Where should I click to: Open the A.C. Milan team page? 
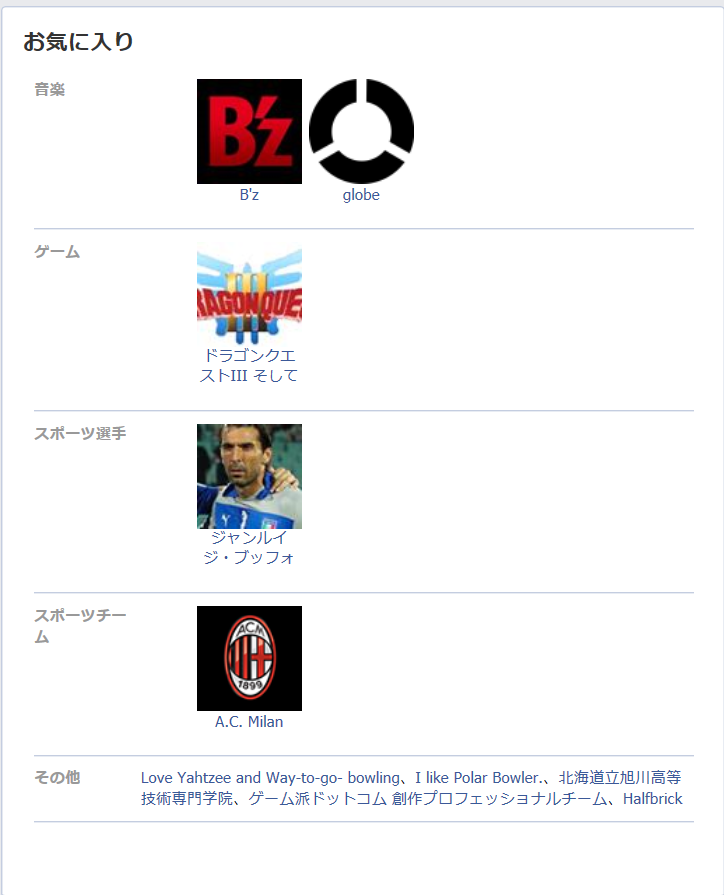point(249,658)
